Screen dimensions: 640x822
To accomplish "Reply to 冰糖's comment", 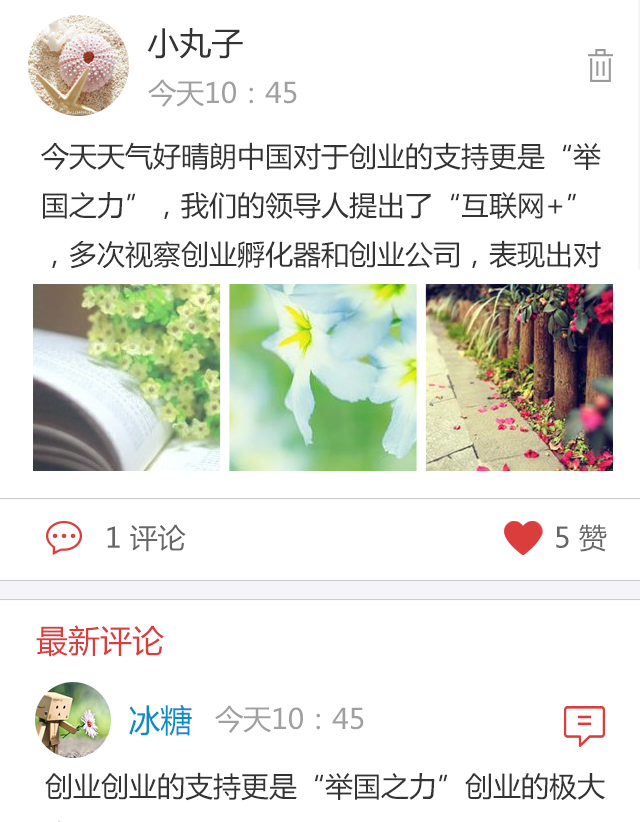I will click(584, 725).
